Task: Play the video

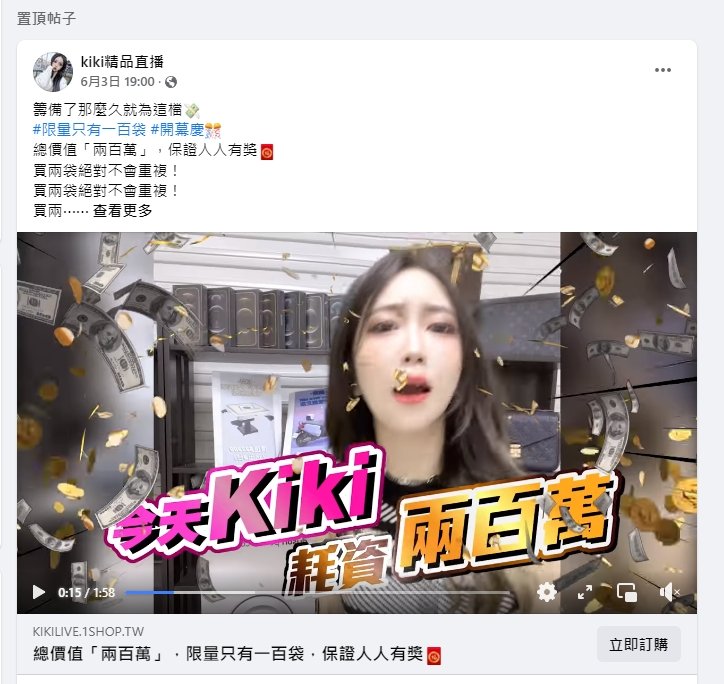Action: click(38, 592)
